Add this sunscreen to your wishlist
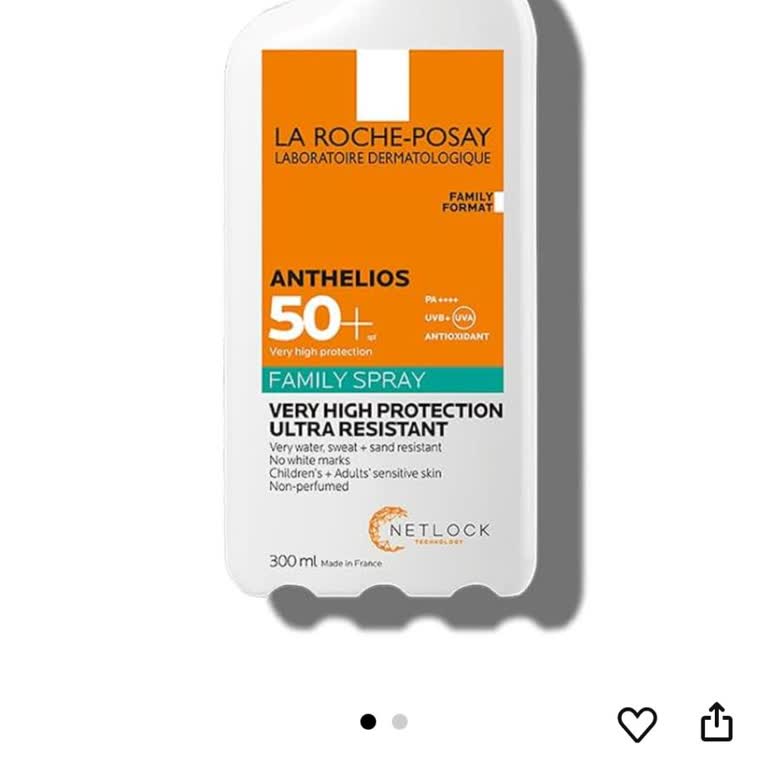The height and width of the screenshot is (768, 768). [x=637, y=723]
